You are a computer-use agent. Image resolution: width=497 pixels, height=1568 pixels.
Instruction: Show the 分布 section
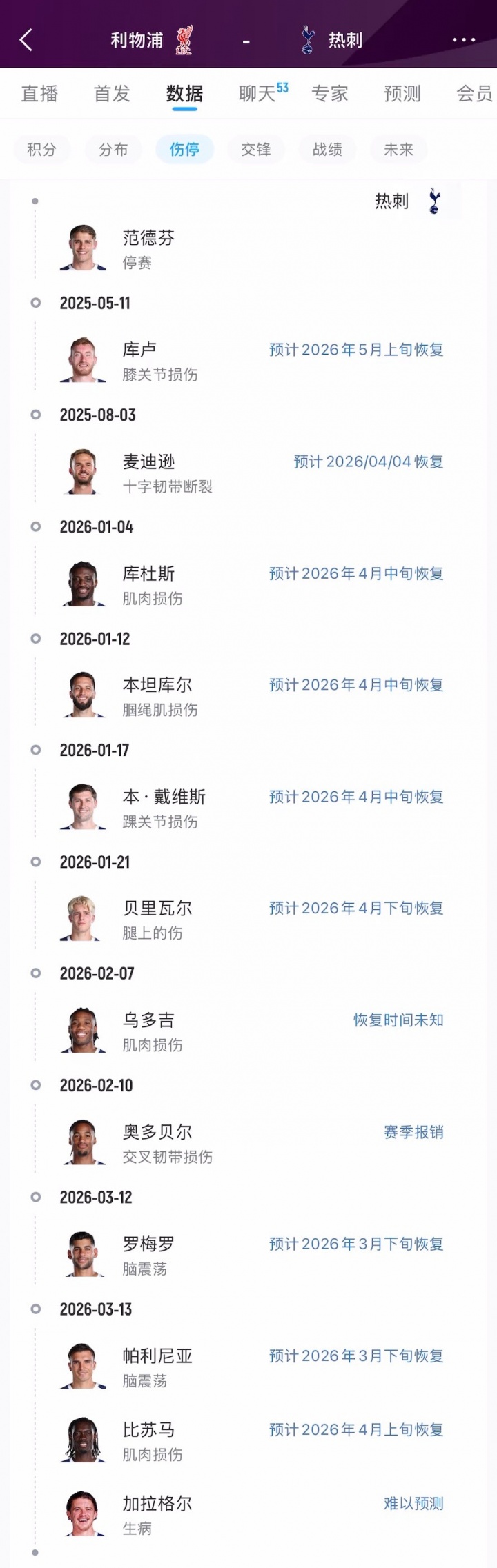click(x=113, y=149)
